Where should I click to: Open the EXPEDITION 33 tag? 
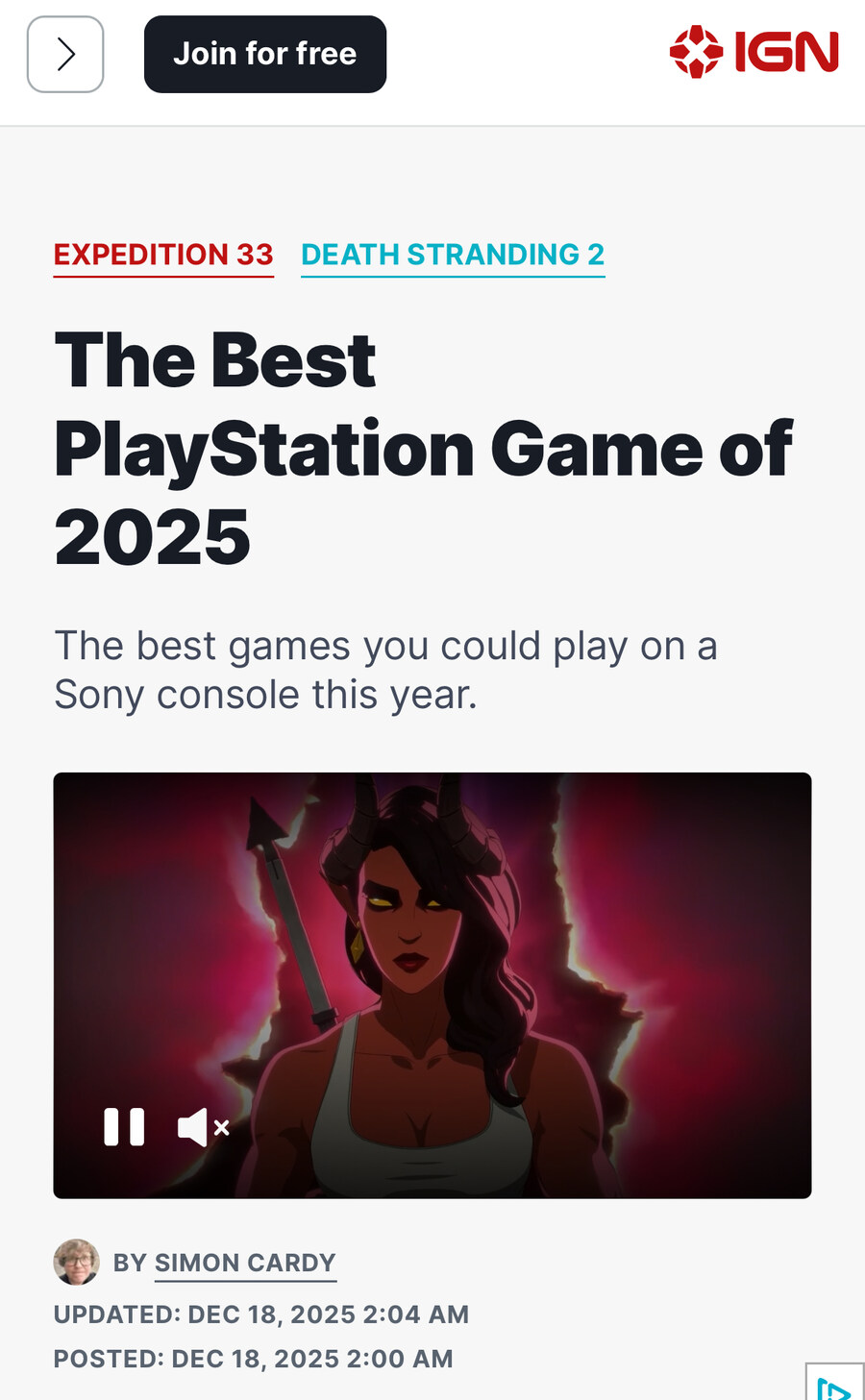coord(163,254)
